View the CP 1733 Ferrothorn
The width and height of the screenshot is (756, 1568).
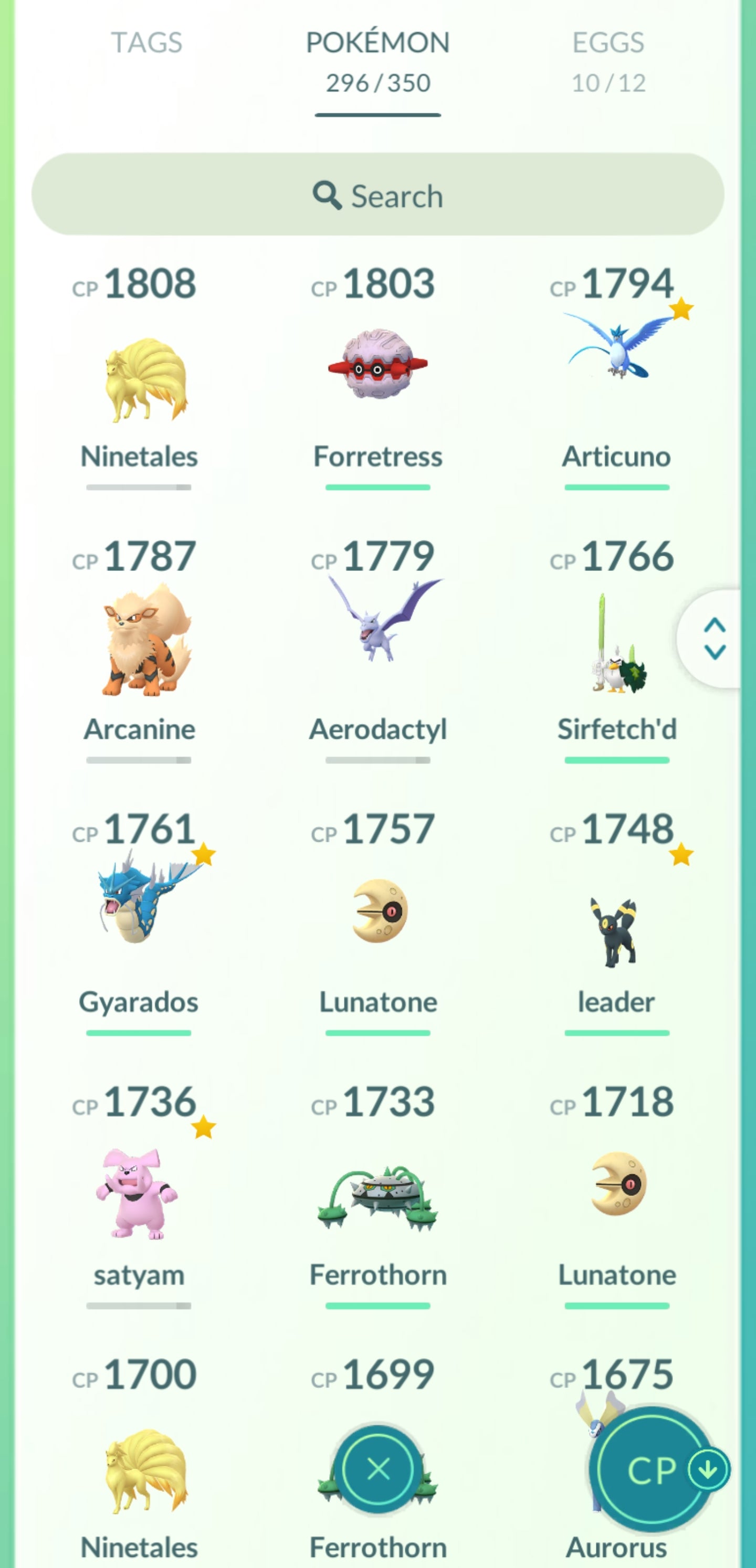point(377,1196)
